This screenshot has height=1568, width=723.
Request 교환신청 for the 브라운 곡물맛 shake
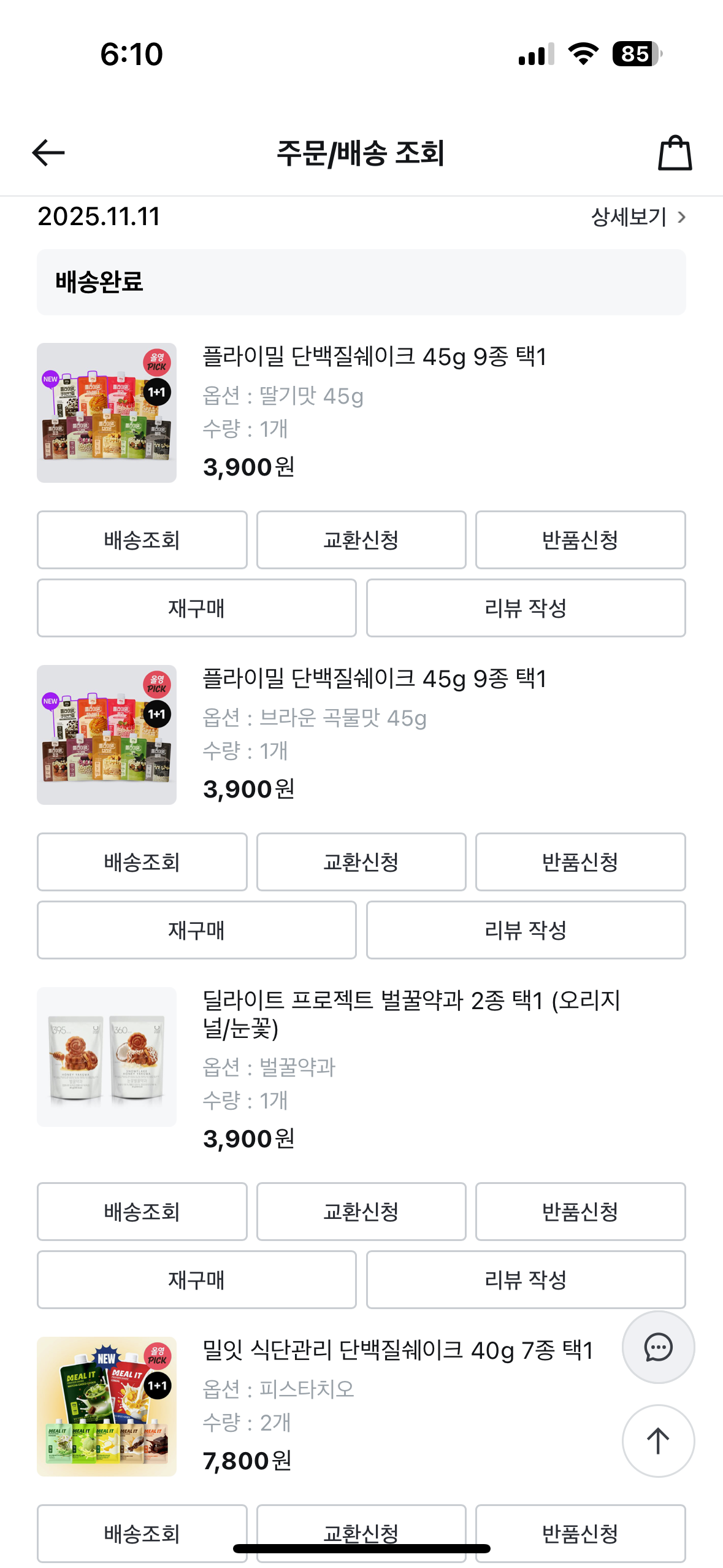[361, 862]
